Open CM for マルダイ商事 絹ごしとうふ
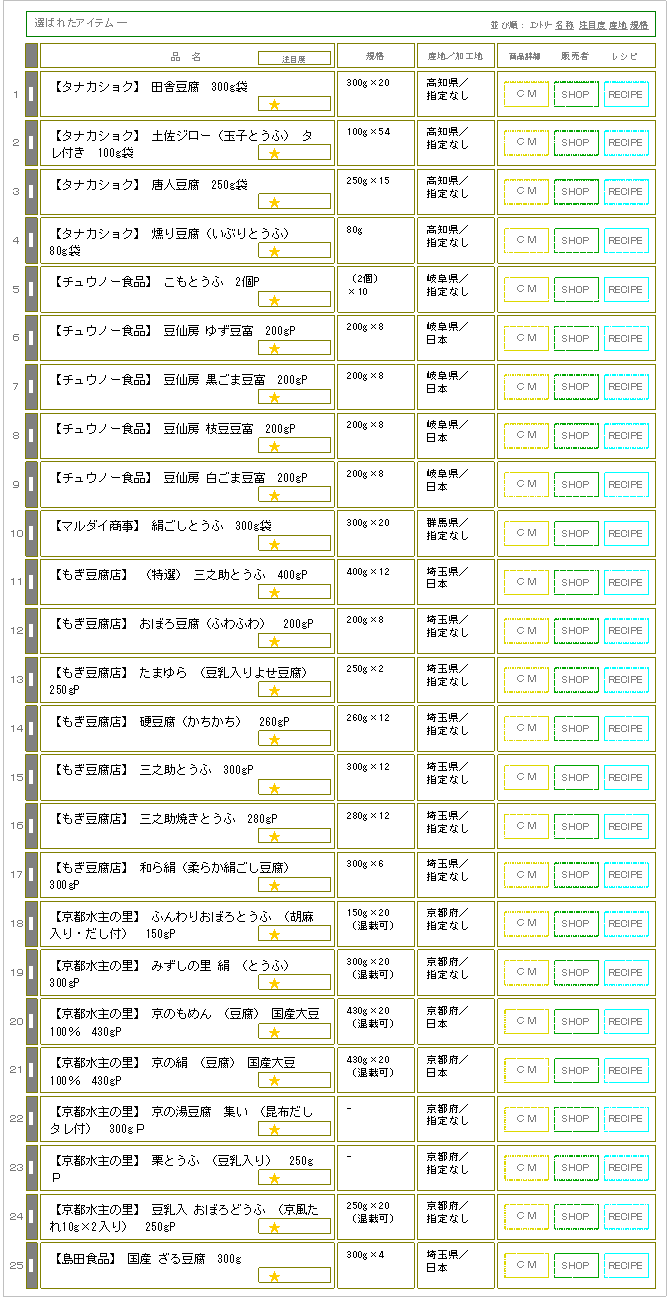 [526, 534]
